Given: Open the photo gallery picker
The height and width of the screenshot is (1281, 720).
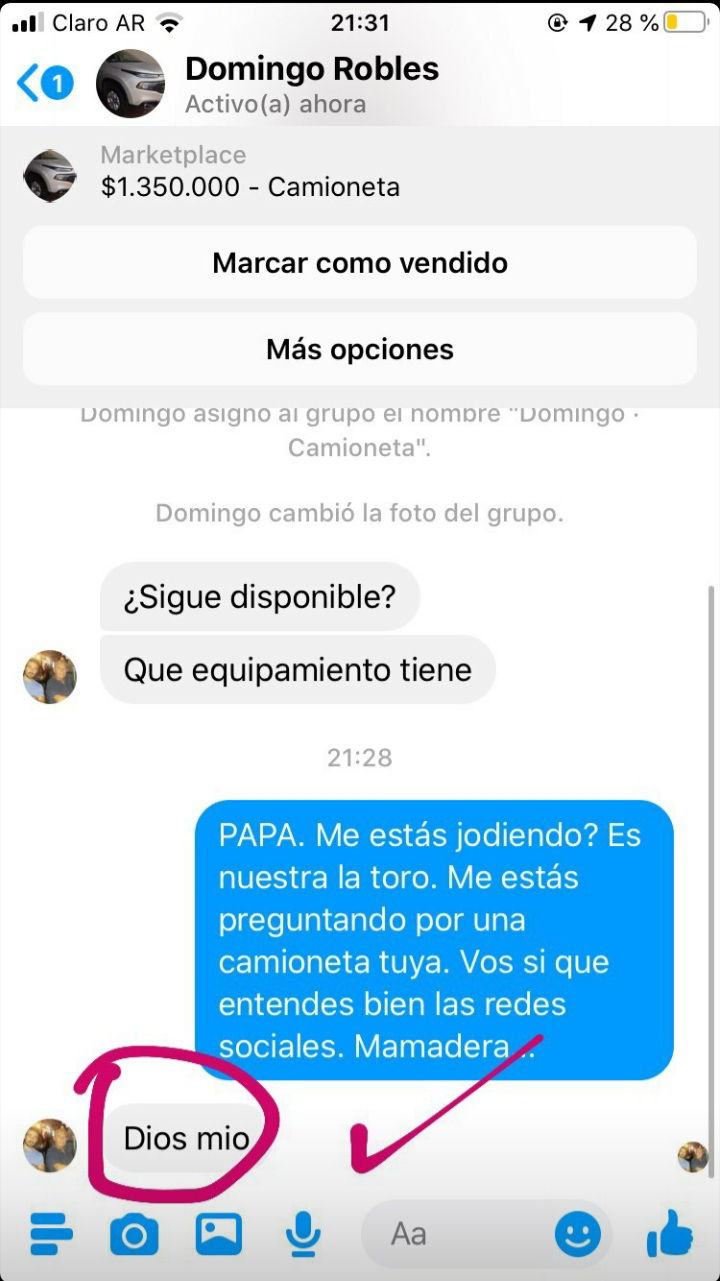Looking at the screenshot, I should 218,1234.
